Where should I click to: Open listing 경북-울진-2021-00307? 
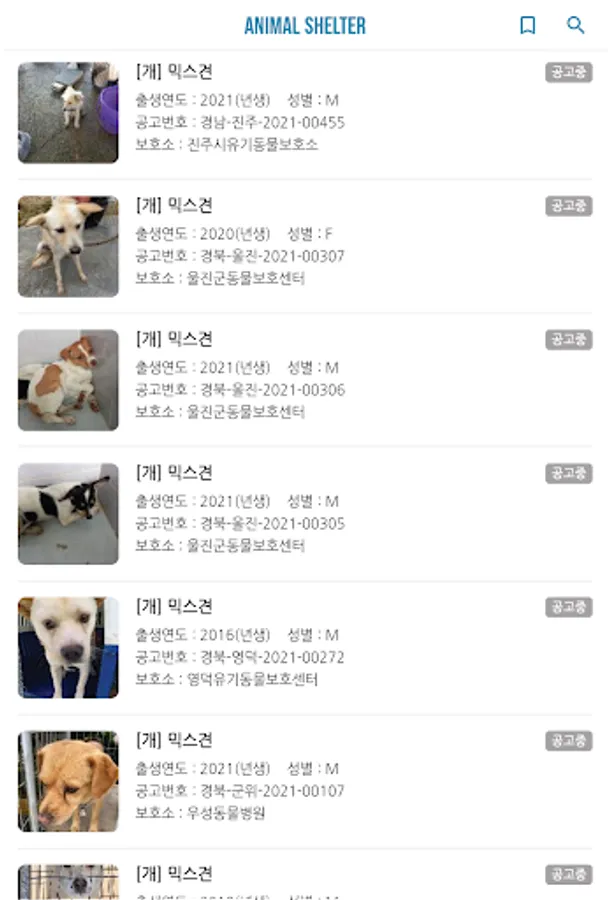click(304, 246)
